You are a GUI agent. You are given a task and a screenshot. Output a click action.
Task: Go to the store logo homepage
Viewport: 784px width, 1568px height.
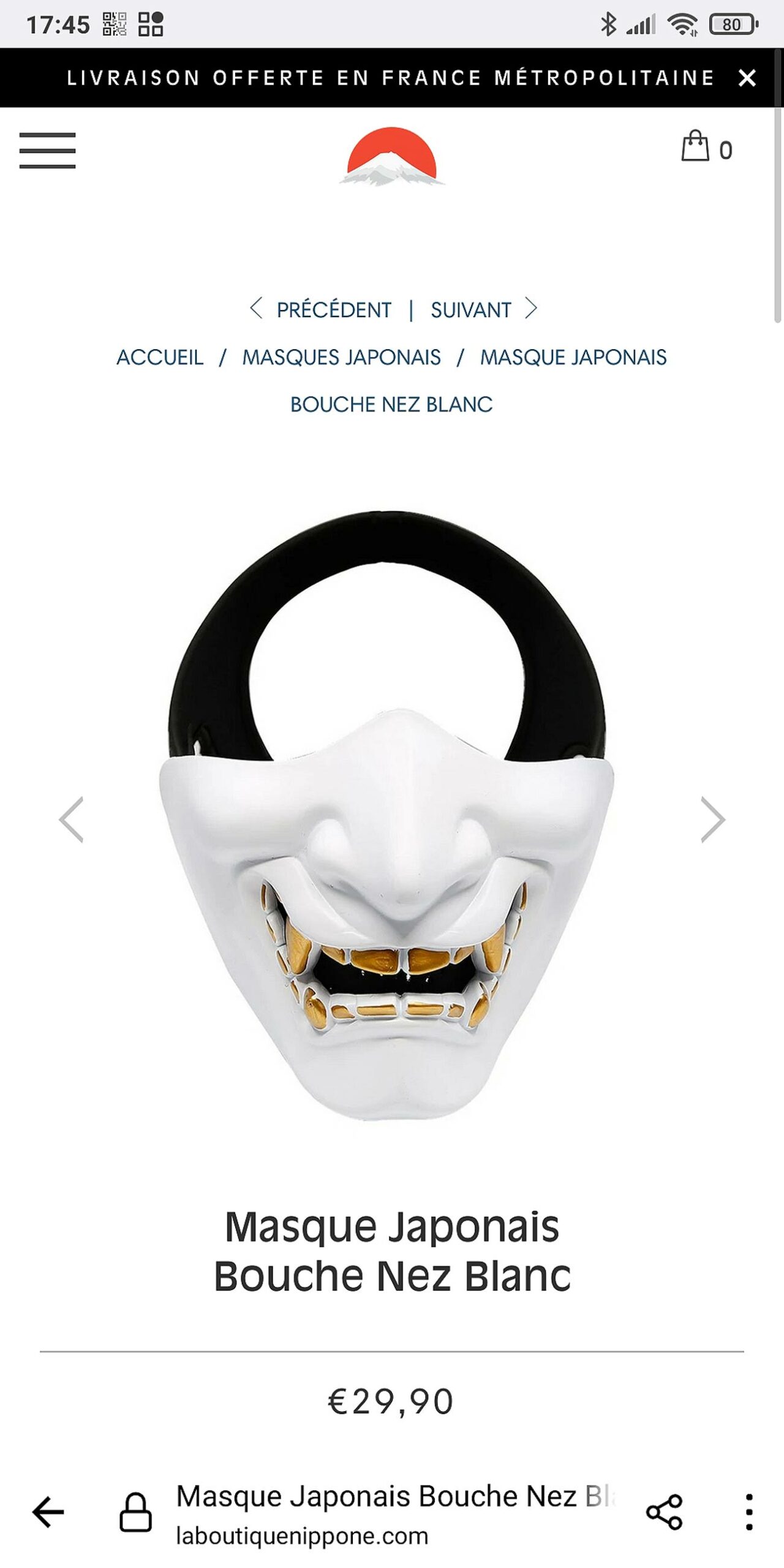pyautogui.click(x=392, y=156)
